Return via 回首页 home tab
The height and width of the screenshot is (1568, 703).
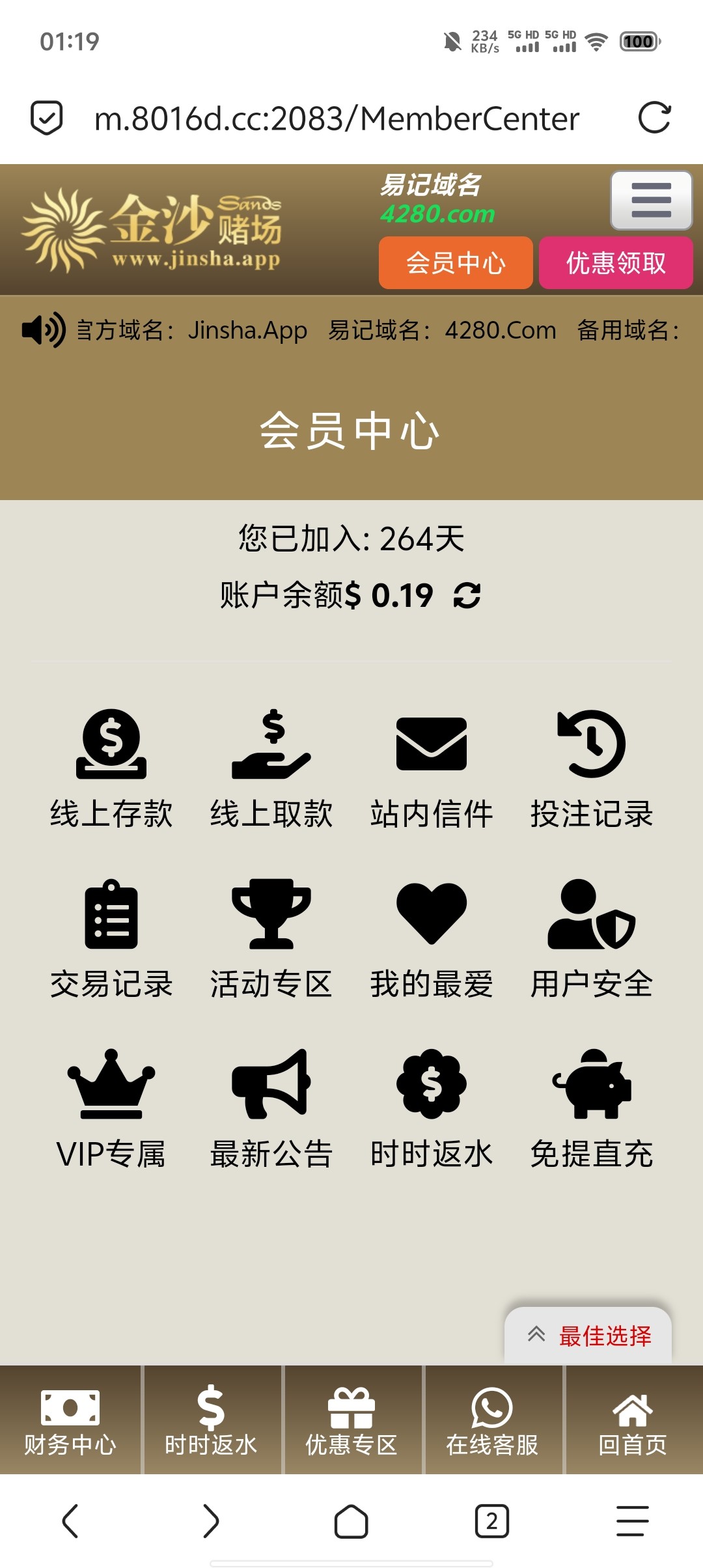(633, 1420)
